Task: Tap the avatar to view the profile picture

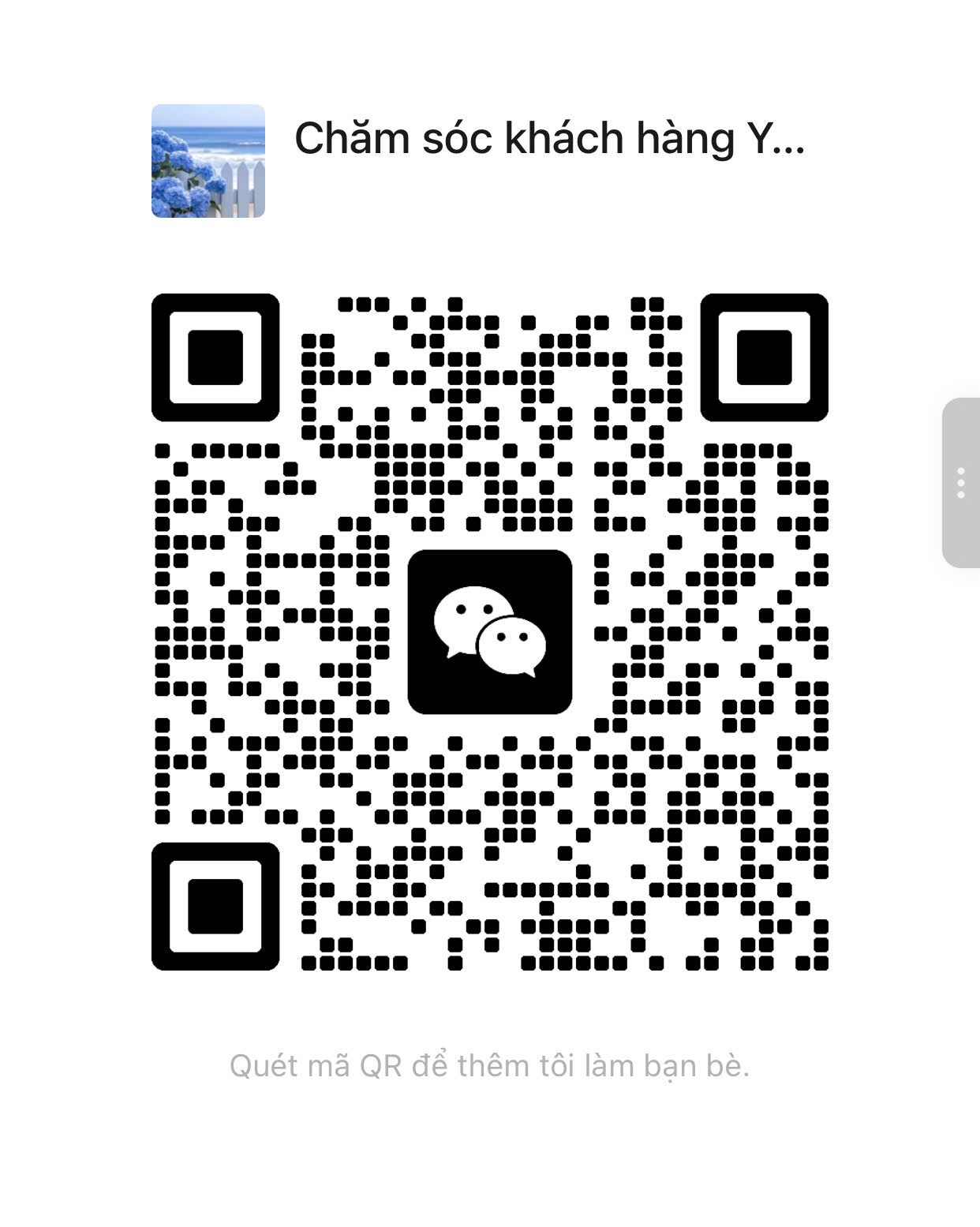Action: point(208,159)
